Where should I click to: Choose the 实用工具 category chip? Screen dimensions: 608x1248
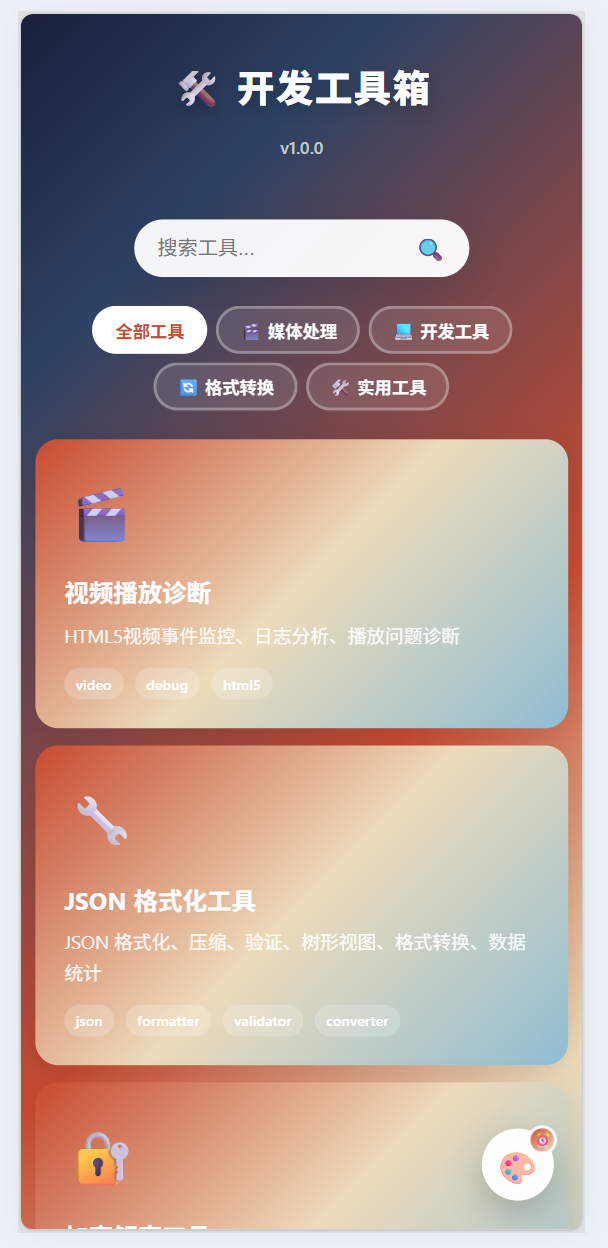coord(377,387)
